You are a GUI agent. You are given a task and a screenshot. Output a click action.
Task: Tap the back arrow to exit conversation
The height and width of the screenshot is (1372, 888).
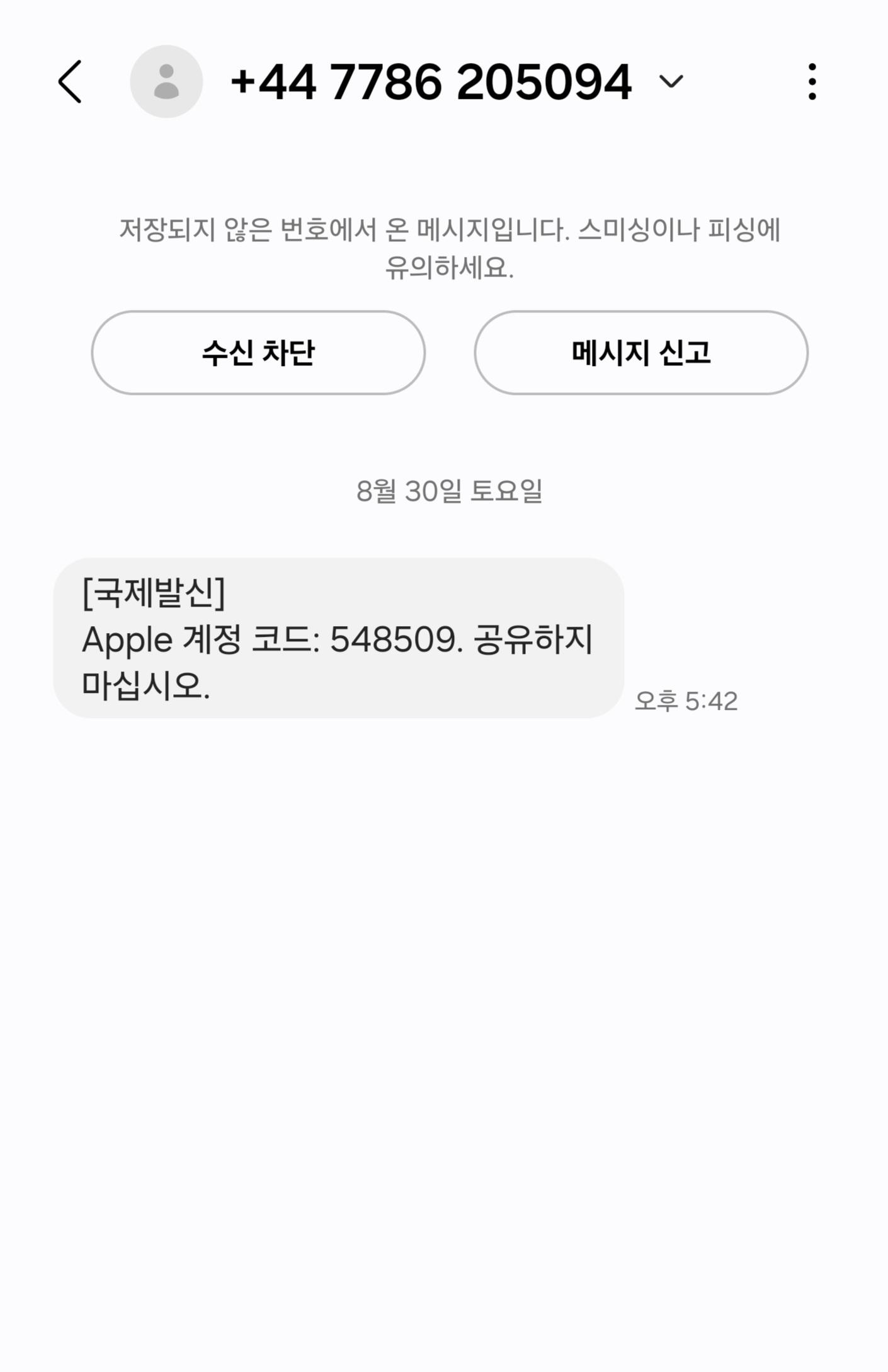coord(71,82)
